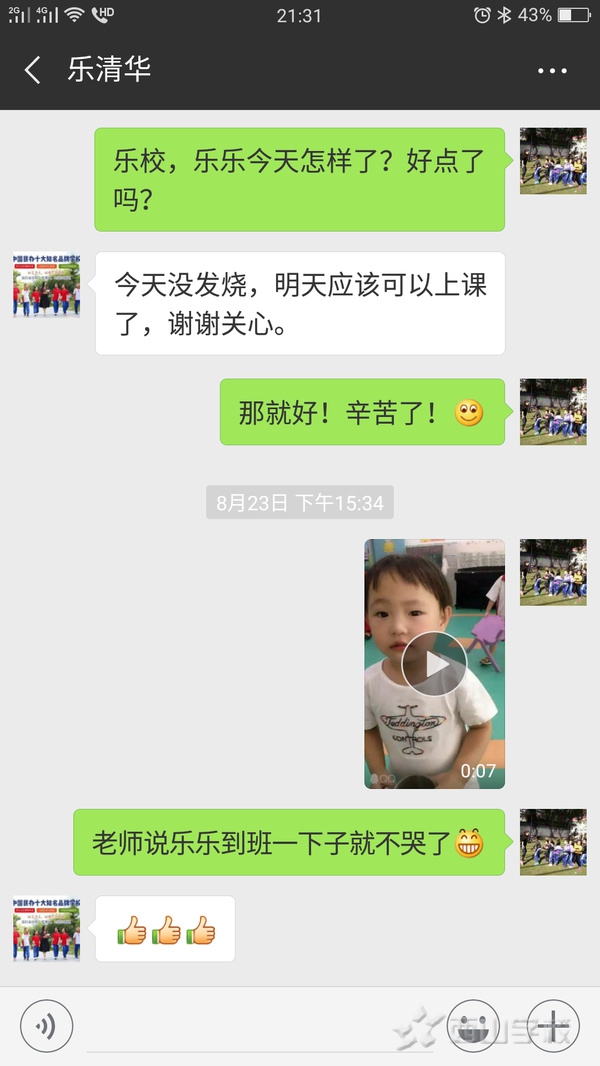
Task: Go back from the 乐清华 chat
Action: click(33, 70)
